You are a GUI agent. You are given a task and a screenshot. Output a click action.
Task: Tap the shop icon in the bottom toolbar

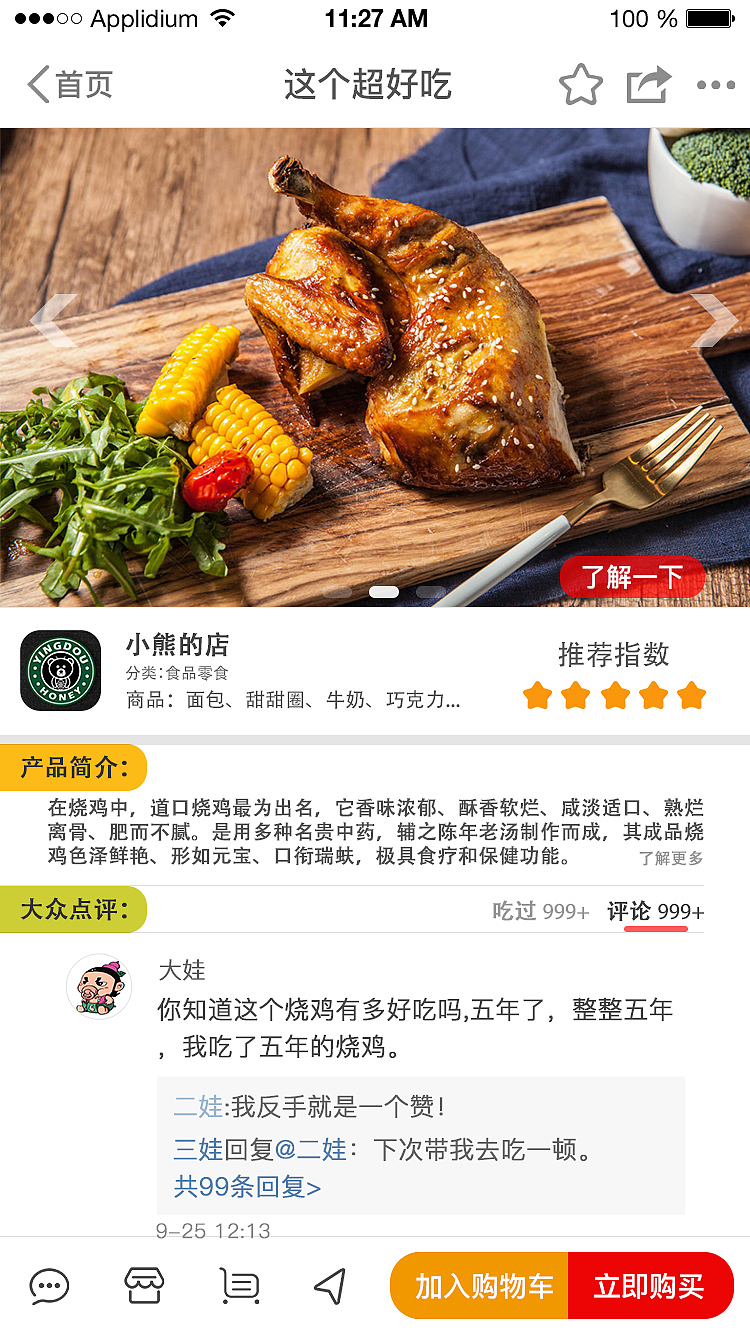143,1287
